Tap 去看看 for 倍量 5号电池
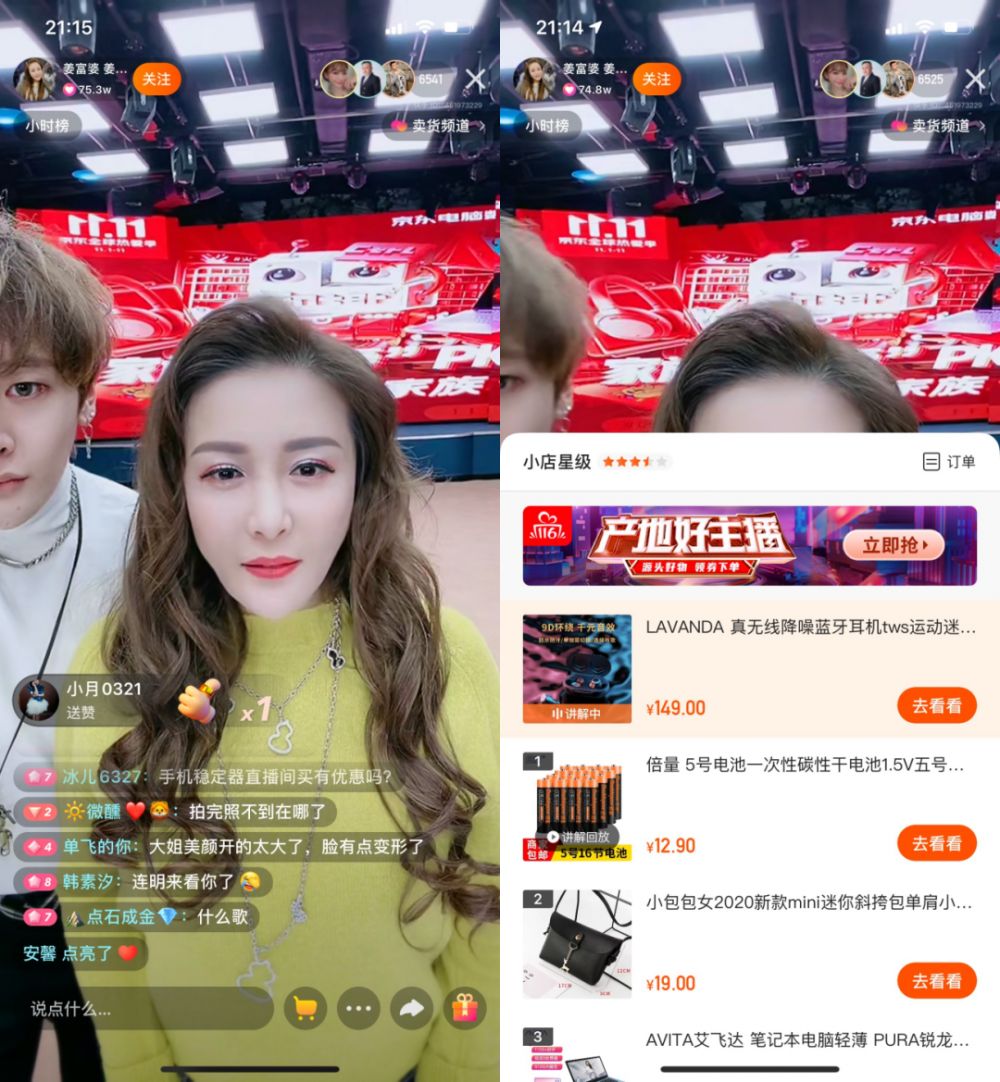1000x1082 pixels. (x=936, y=843)
